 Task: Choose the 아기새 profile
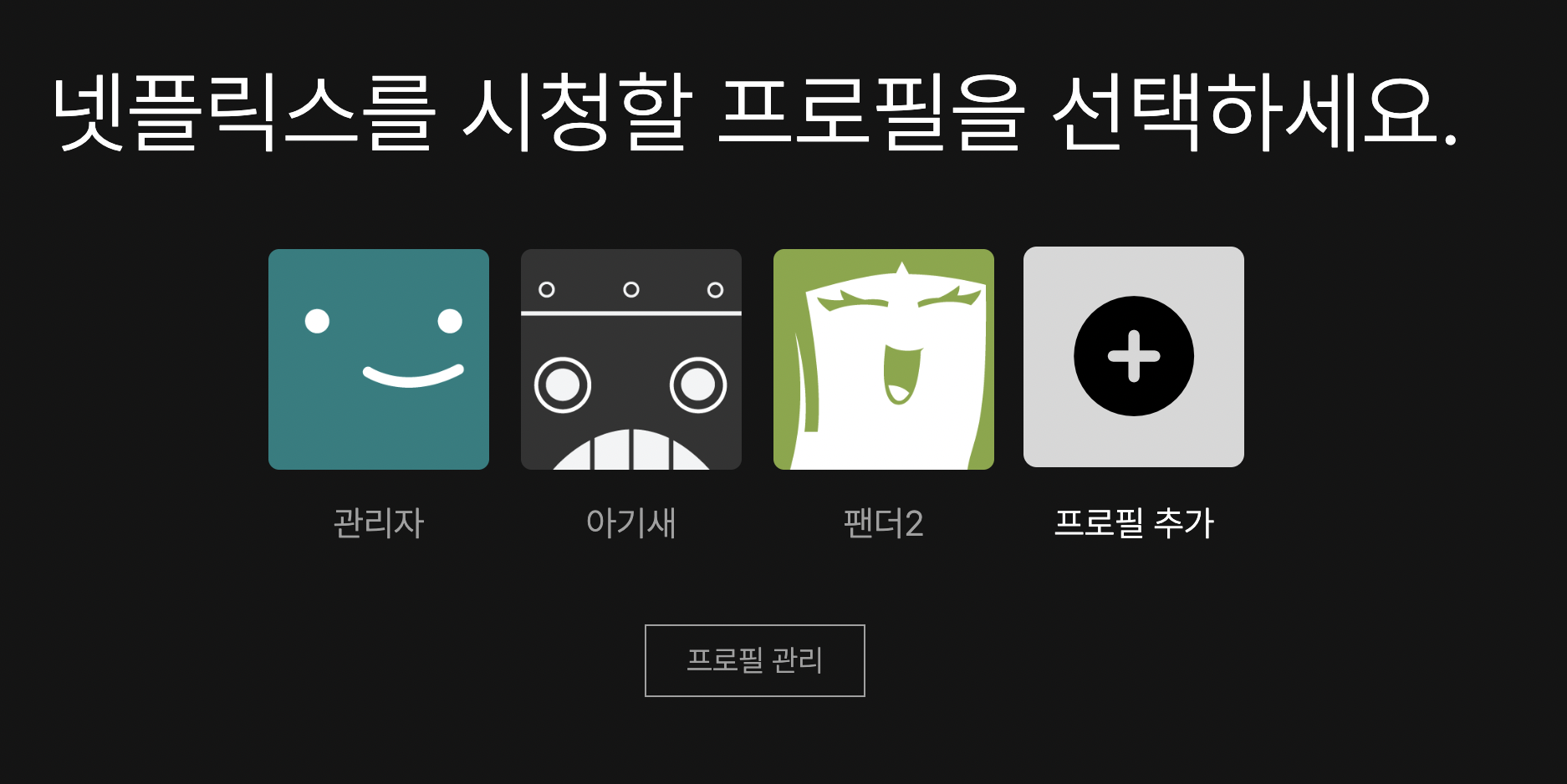pos(630,359)
